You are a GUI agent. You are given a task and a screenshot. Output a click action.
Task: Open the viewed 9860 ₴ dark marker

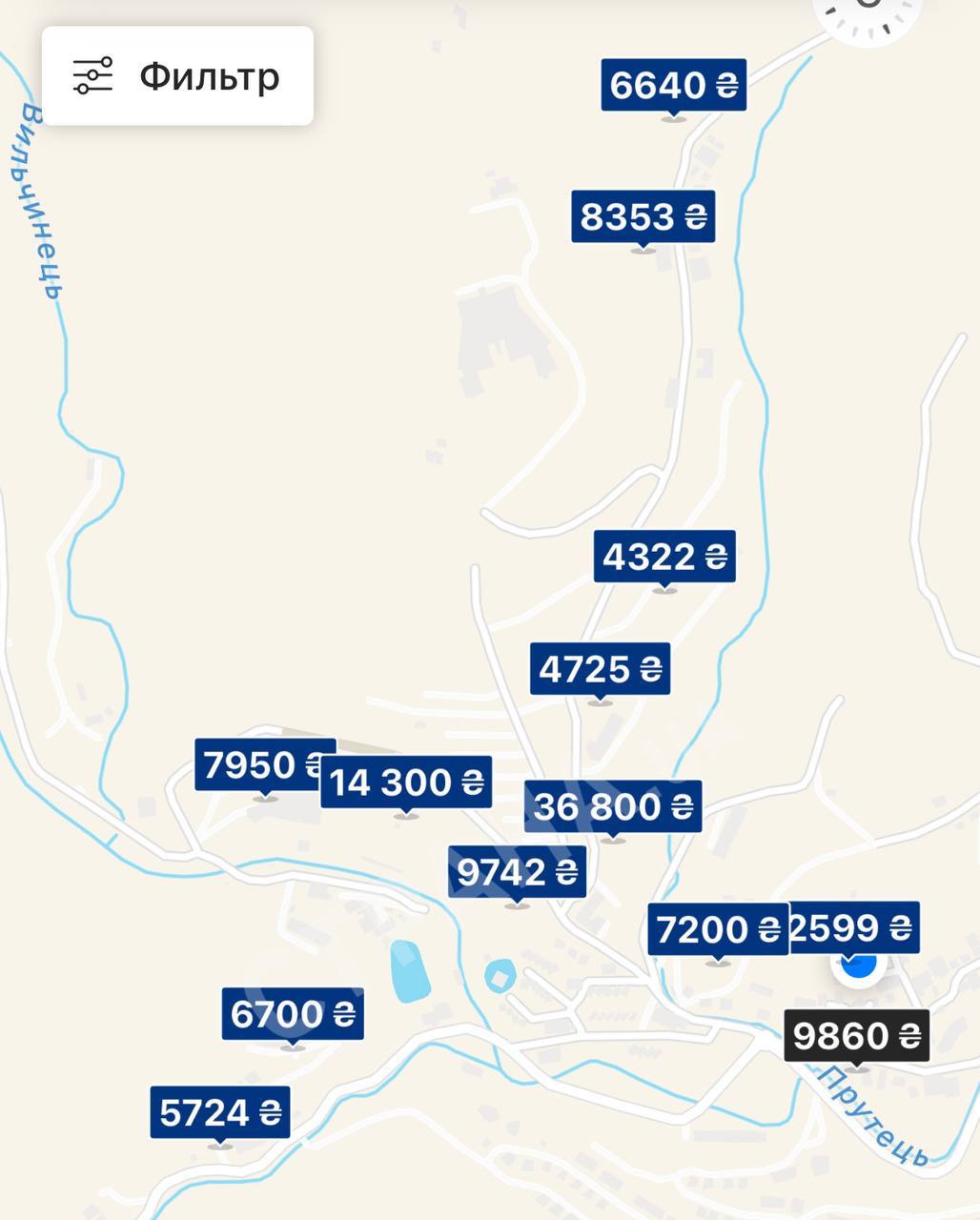click(857, 1036)
